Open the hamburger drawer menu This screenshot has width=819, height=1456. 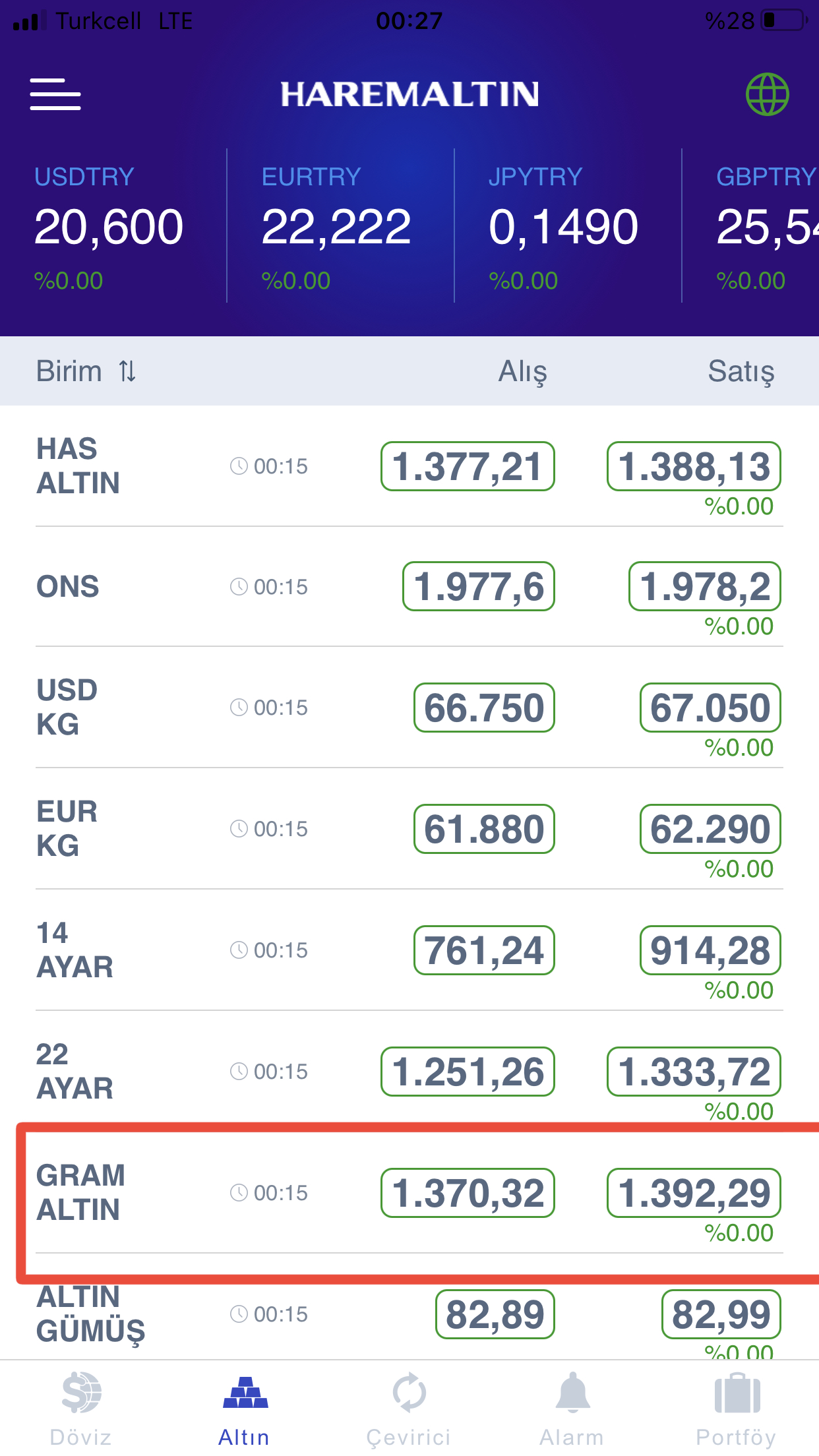click(x=55, y=94)
